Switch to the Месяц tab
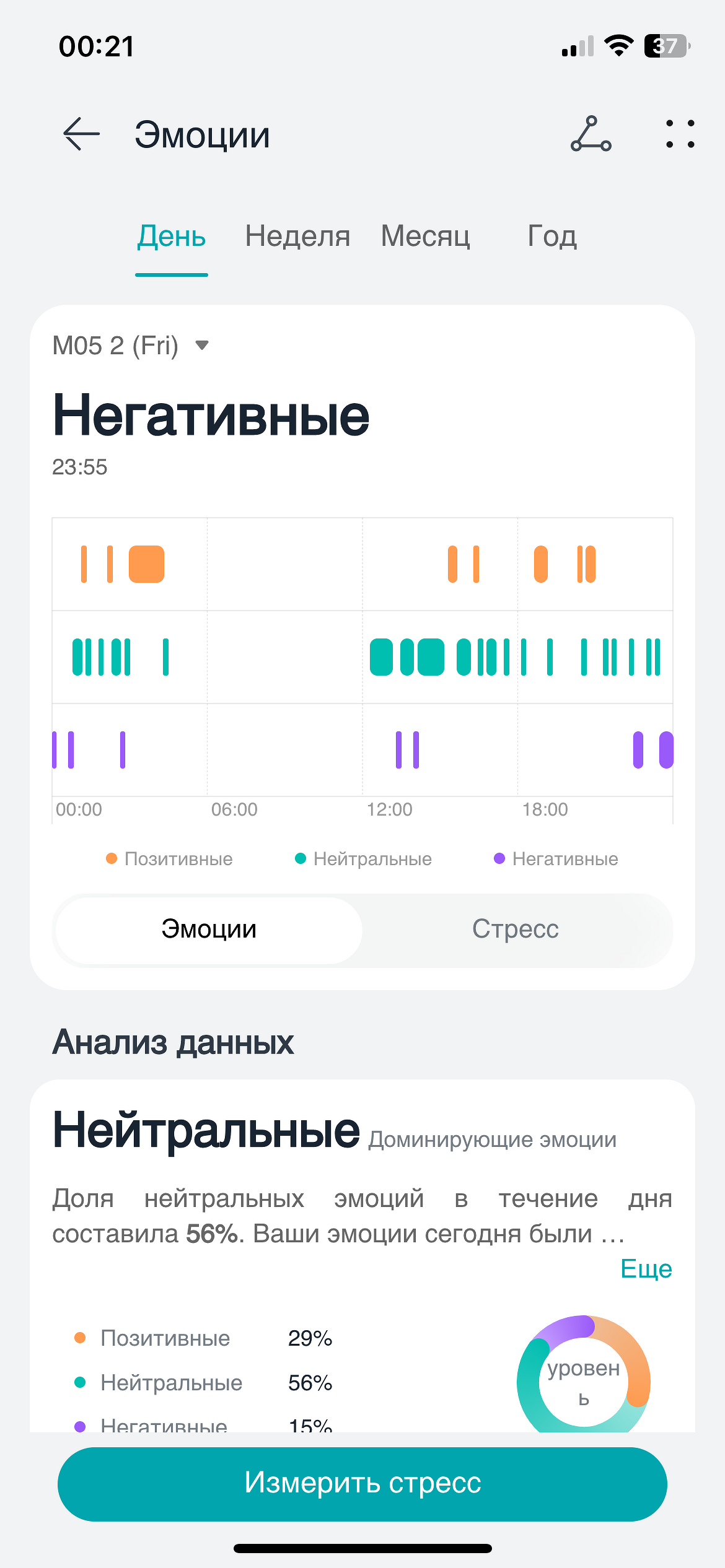The width and height of the screenshot is (725, 1568). coord(425,237)
